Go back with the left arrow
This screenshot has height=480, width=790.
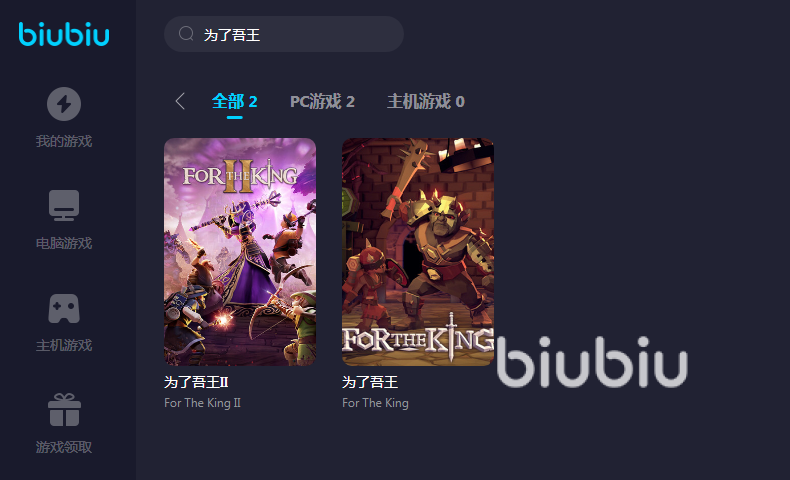click(x=180, y=101)
